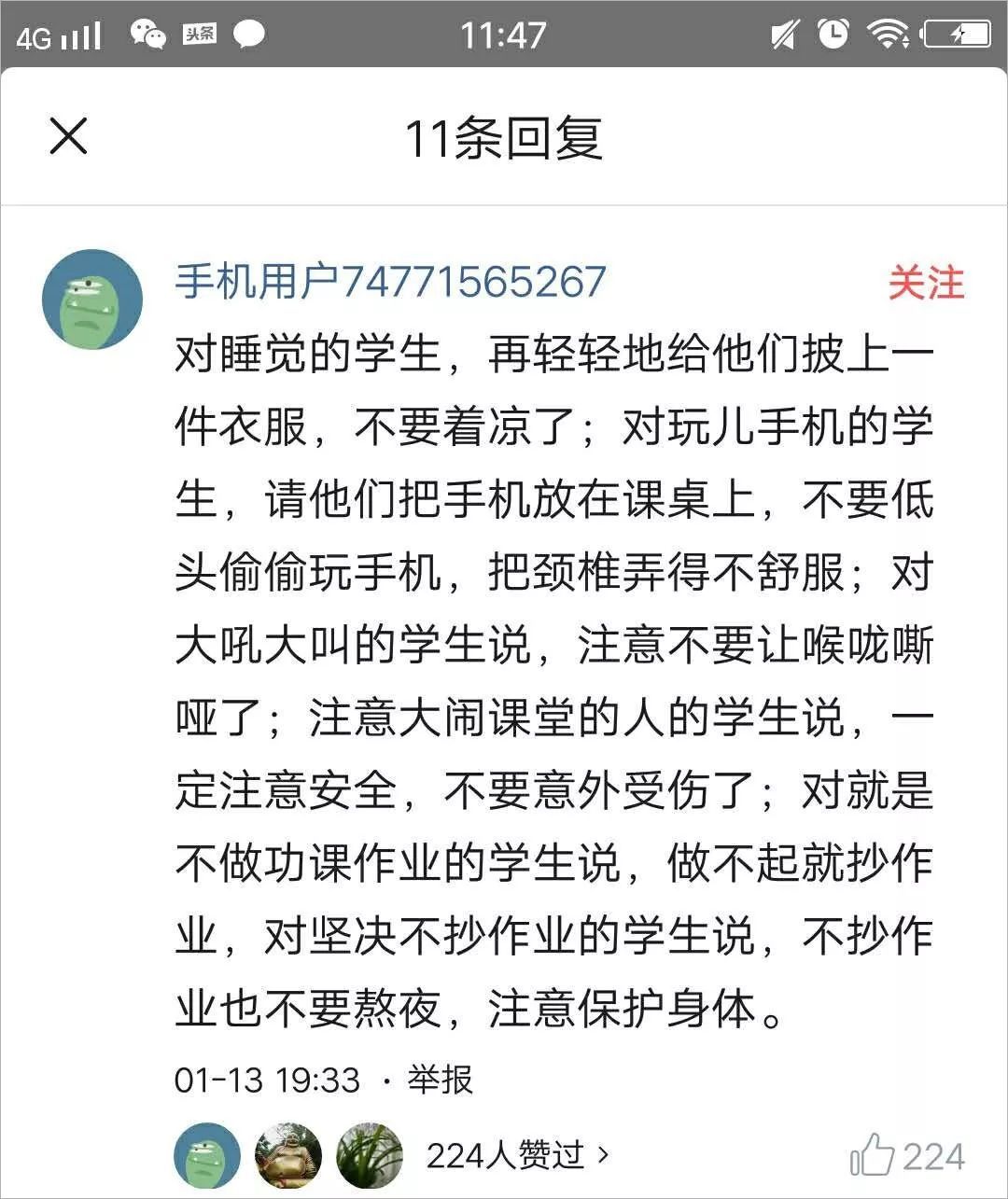Tap the commenter's green avatar
1008x1199 pixels.
click(x=92, y=300)
